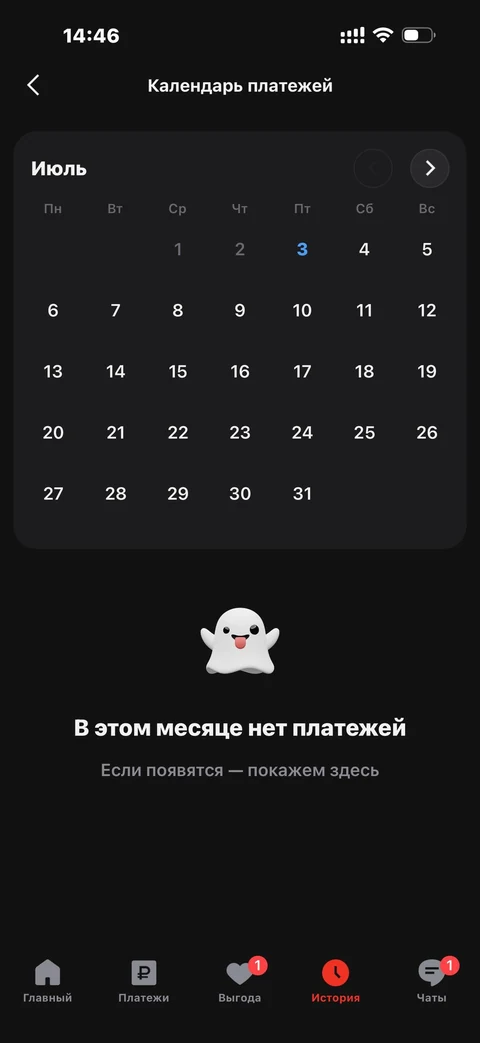This screenshot has height=1043, width=480.
Task: Pick the 31st on the calendar
Action: [302, 494]
